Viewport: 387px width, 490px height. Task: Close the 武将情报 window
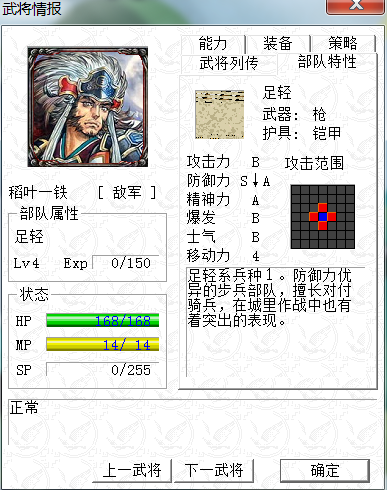(x=355, y=6)
